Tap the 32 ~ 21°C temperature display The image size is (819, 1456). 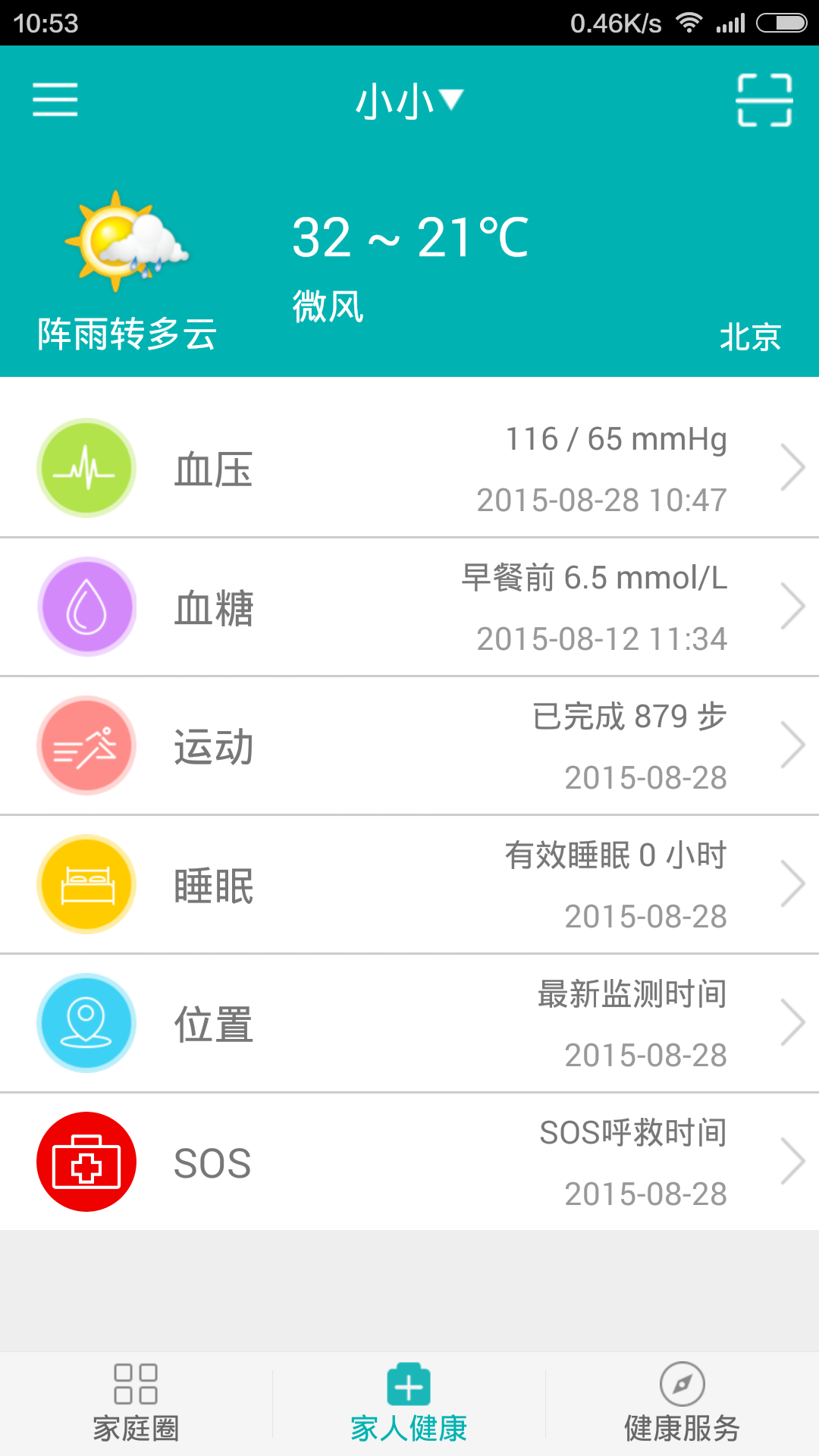409,237
